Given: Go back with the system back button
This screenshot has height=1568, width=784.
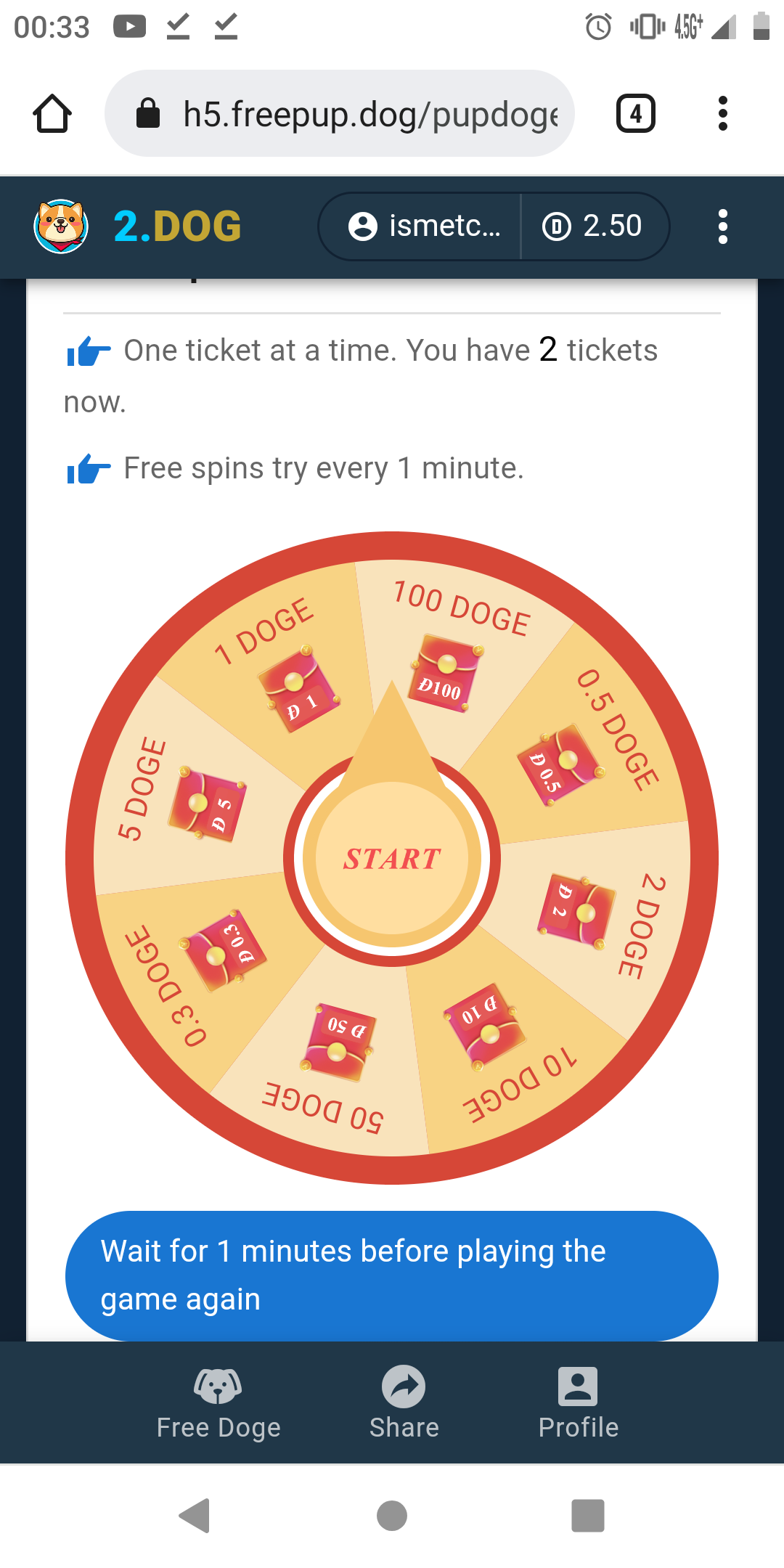Looking at the screenshot, I should point(195,1516).
